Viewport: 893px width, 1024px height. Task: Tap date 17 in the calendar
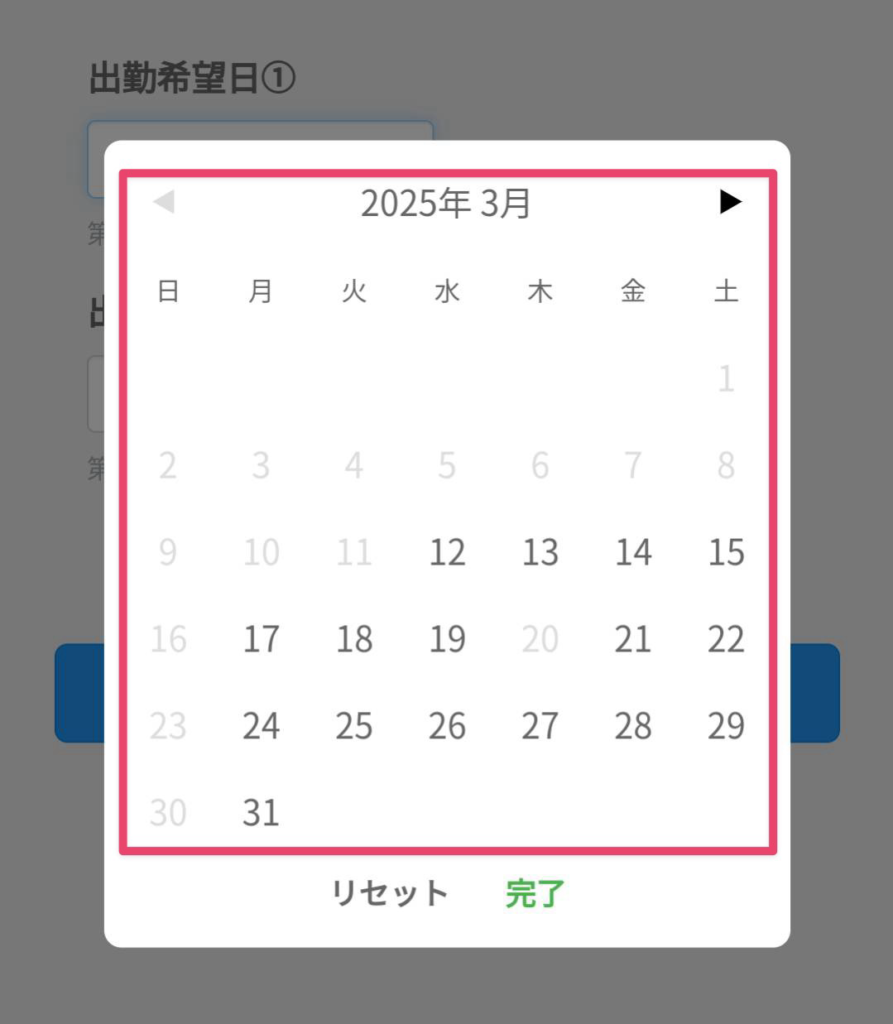point(261,639)
